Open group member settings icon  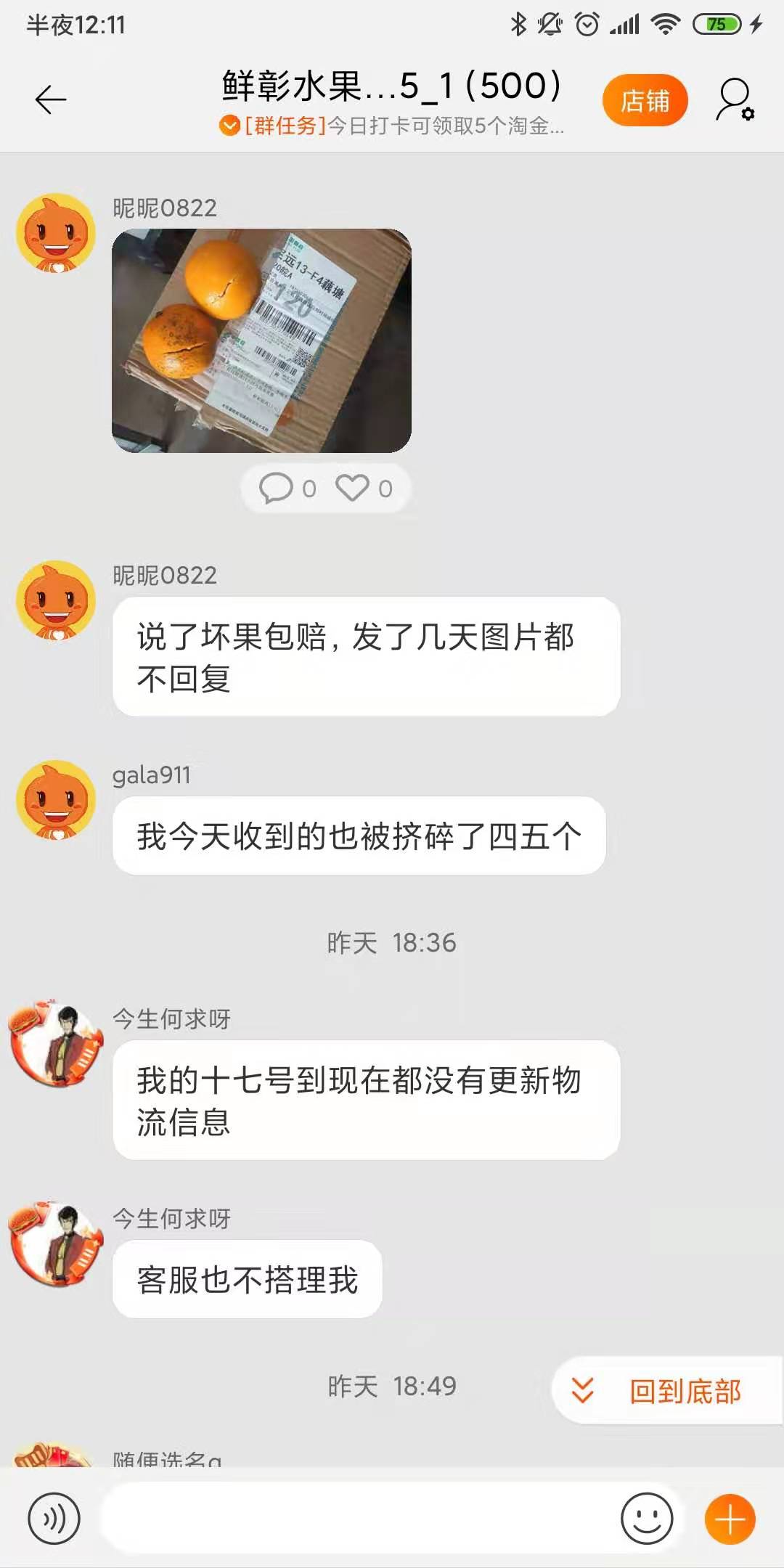(x=735, y=100)
